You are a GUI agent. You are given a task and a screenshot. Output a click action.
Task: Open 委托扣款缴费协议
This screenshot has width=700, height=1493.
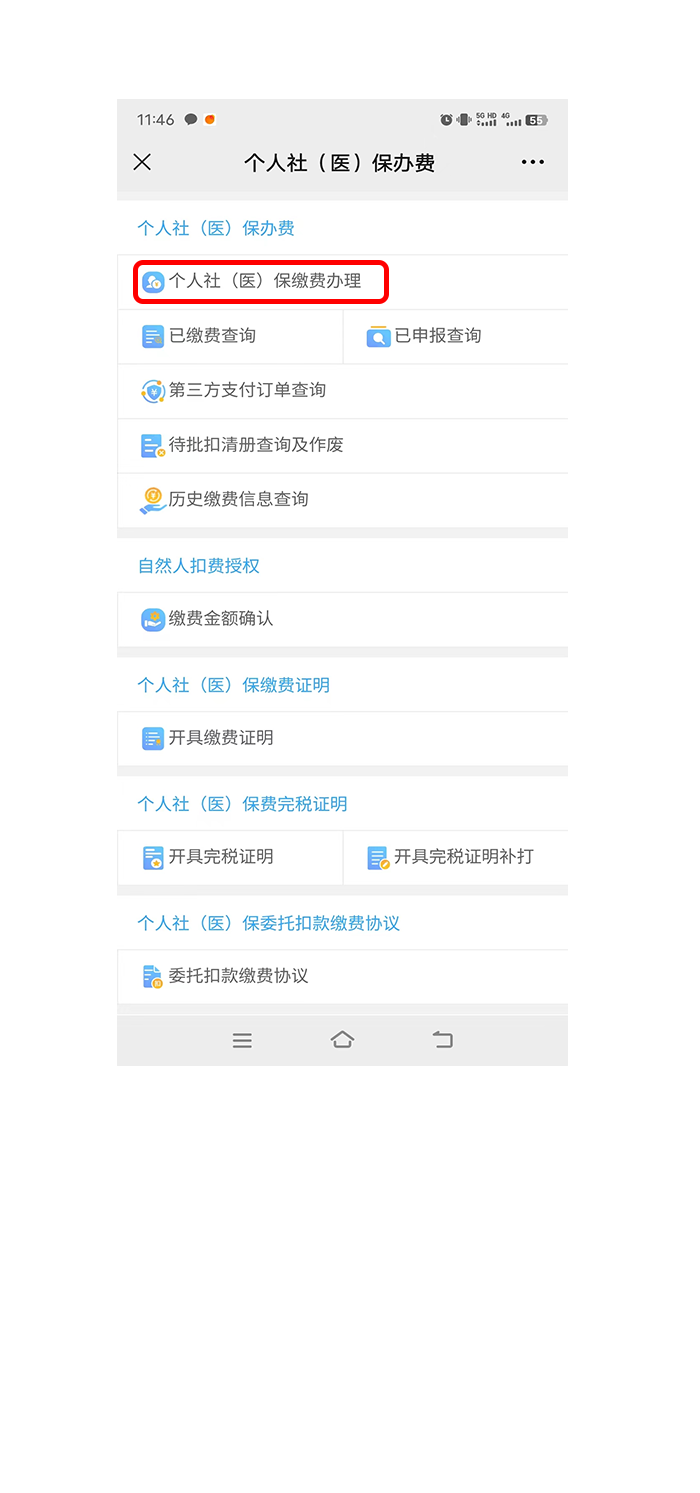(343, 976)
